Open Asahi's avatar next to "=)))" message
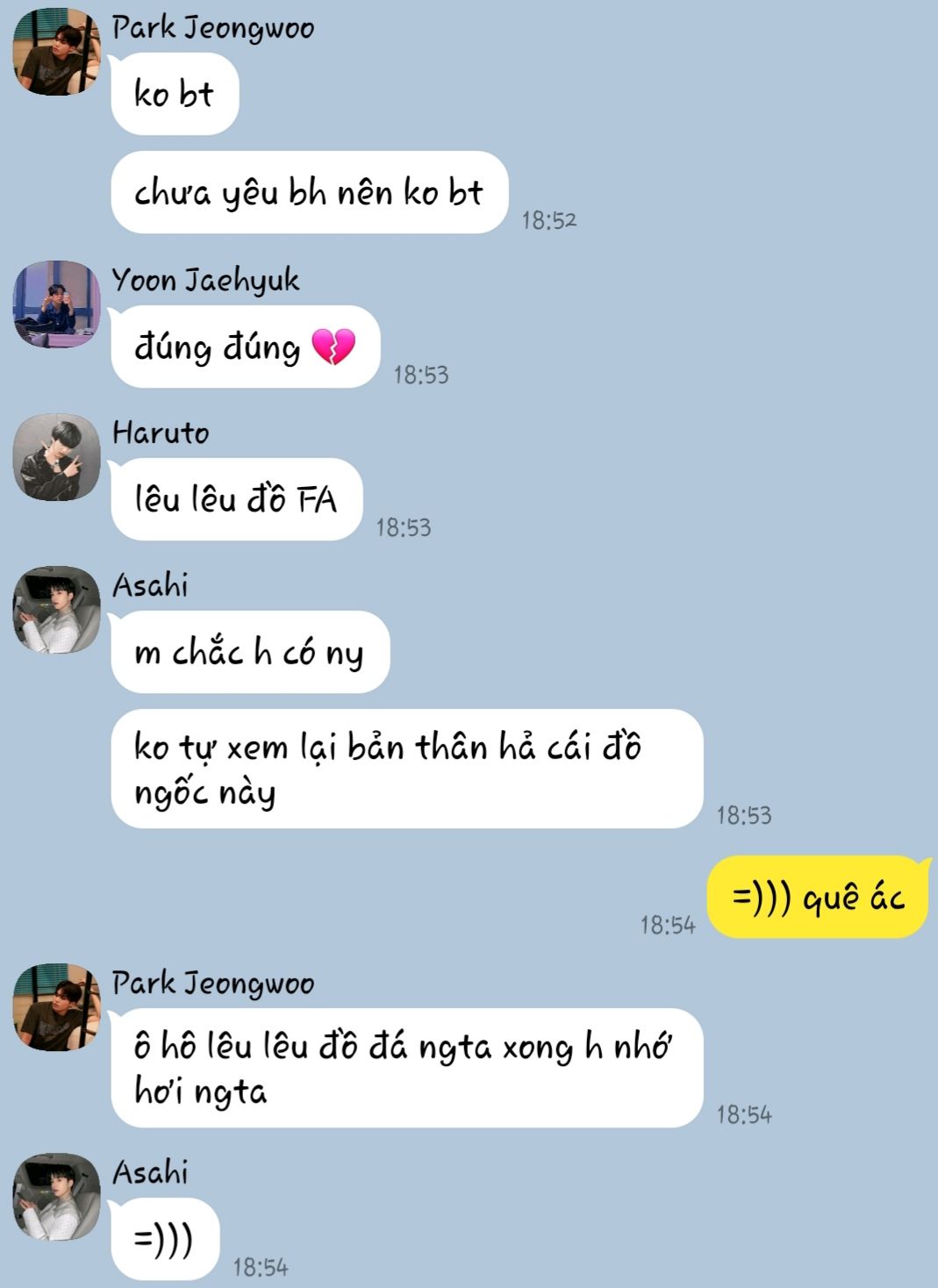Image resolution: width=938 pixels, height=1288 pixels. [x=56, y=1197]
